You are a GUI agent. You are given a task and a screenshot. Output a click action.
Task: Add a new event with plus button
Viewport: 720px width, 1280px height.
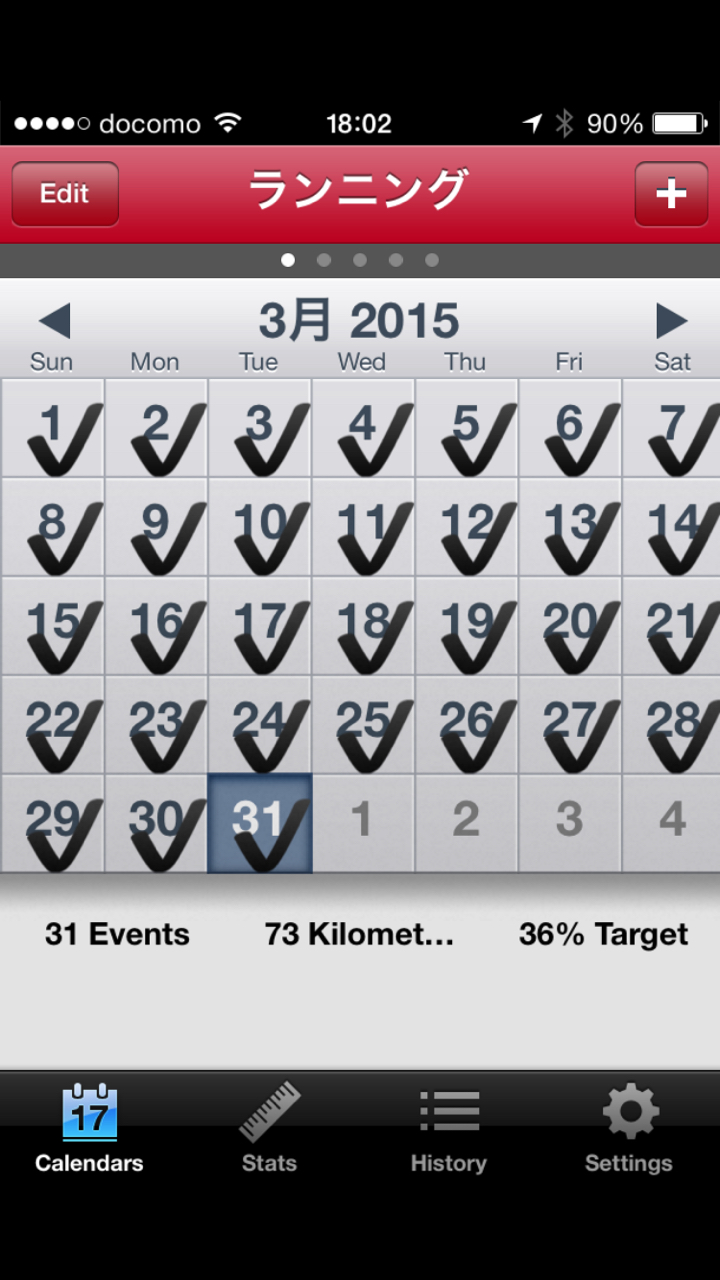671,194
